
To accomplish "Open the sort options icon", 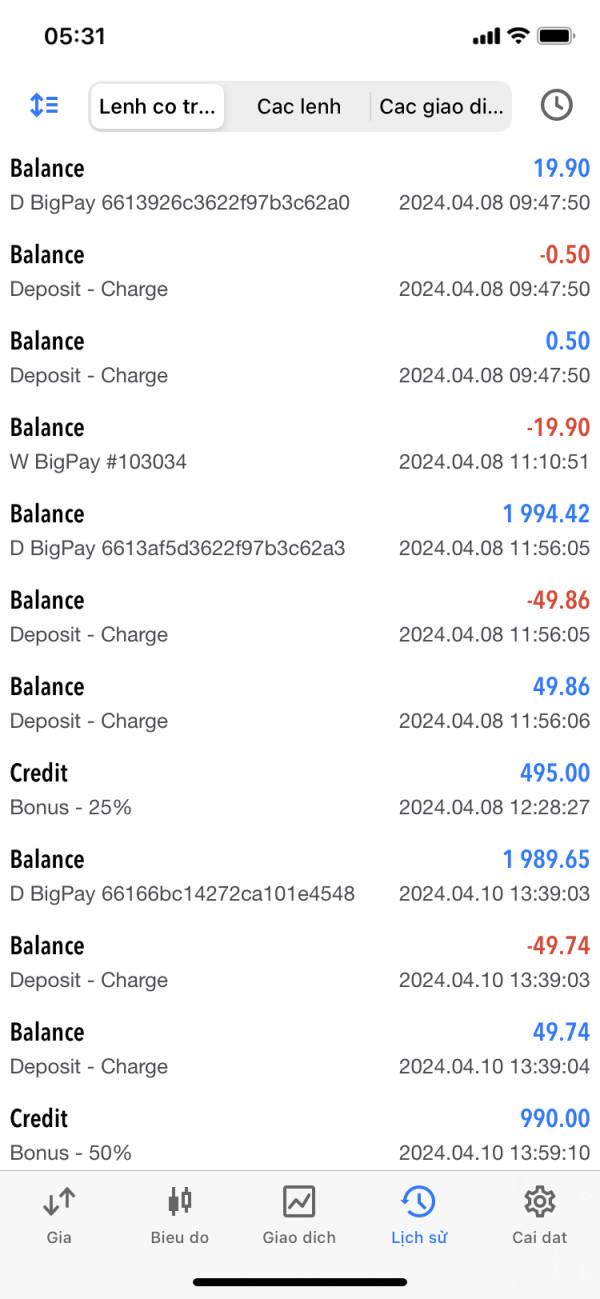I will (x=44, y=105).
